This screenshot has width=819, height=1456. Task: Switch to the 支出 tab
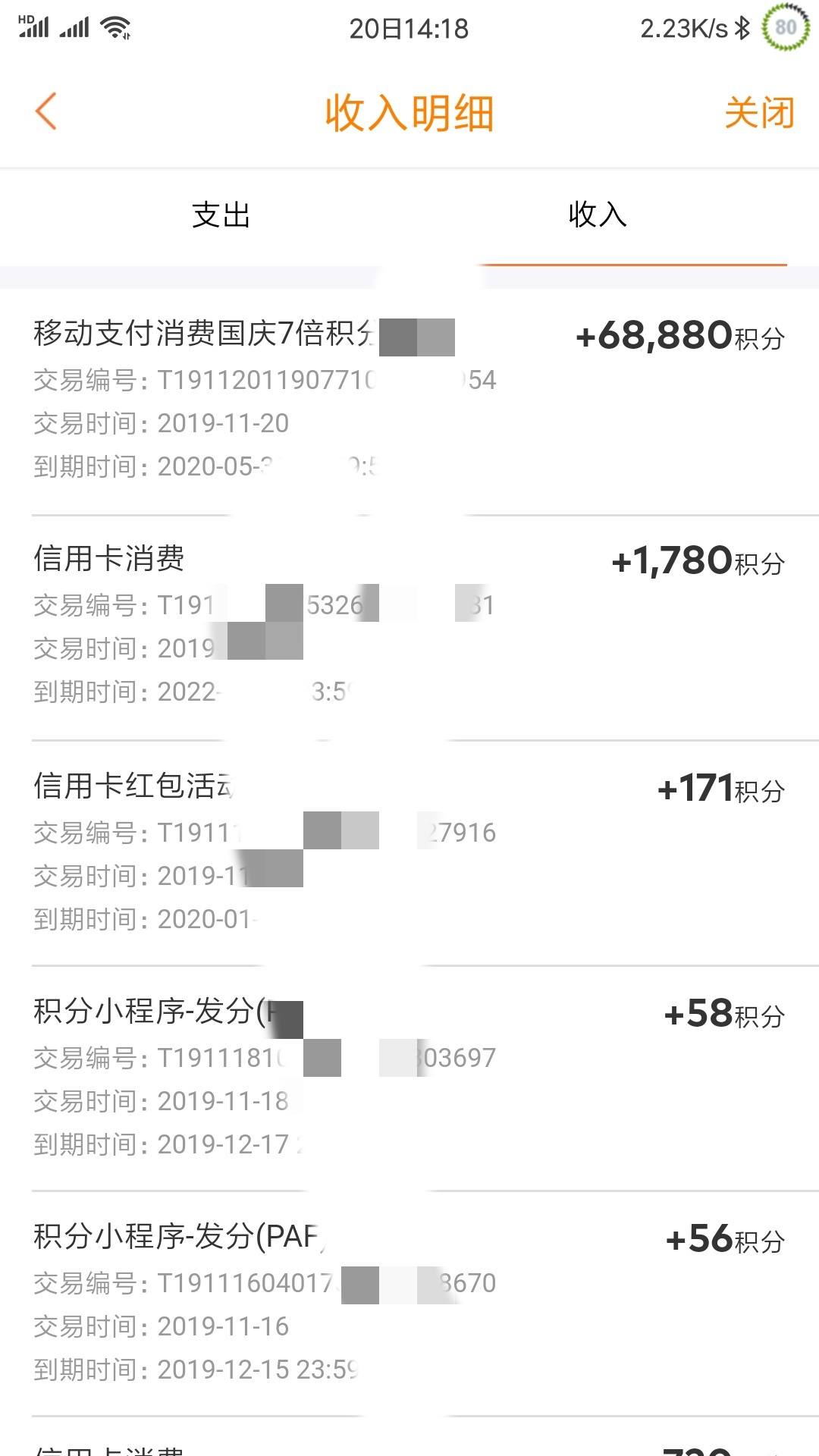(221, 215)
